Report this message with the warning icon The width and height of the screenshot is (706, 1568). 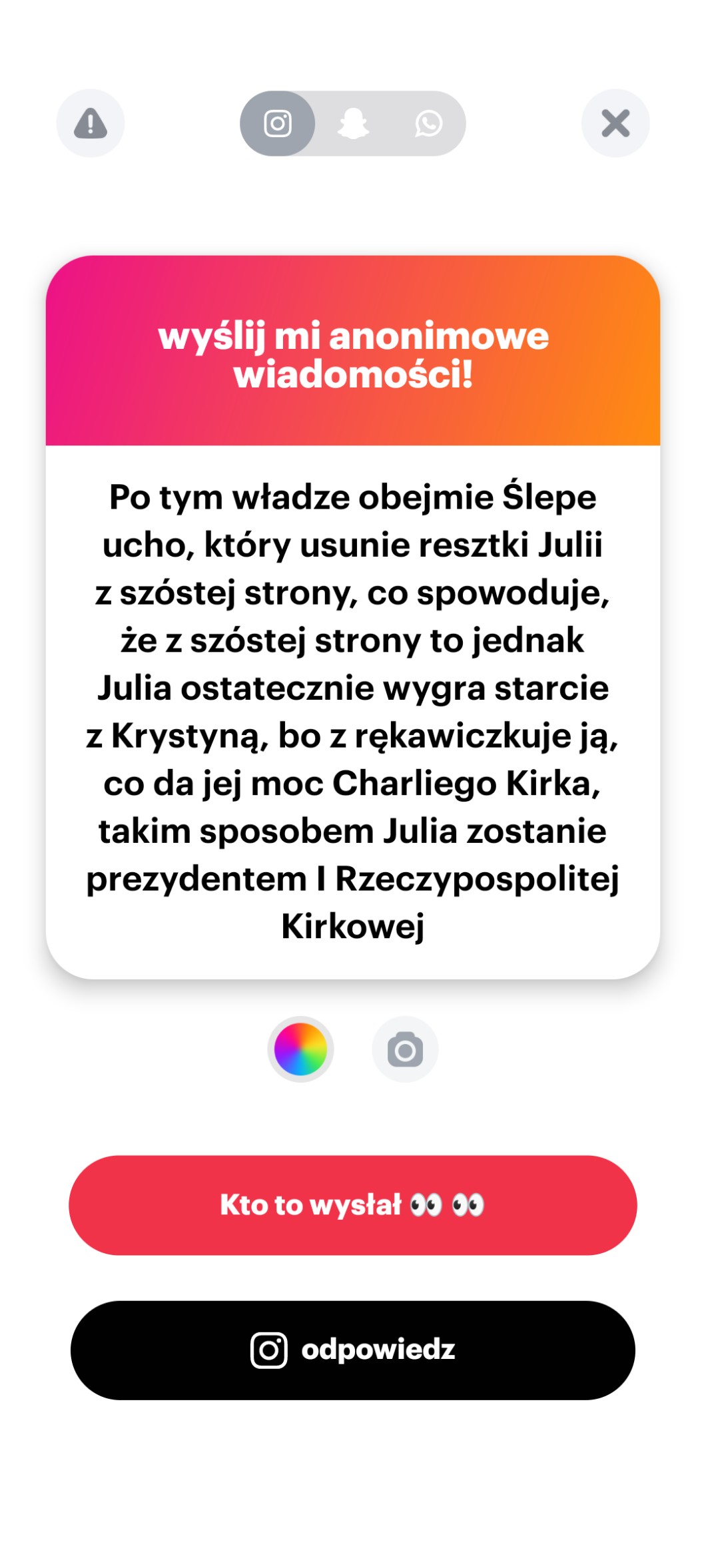tap(91, 123)
